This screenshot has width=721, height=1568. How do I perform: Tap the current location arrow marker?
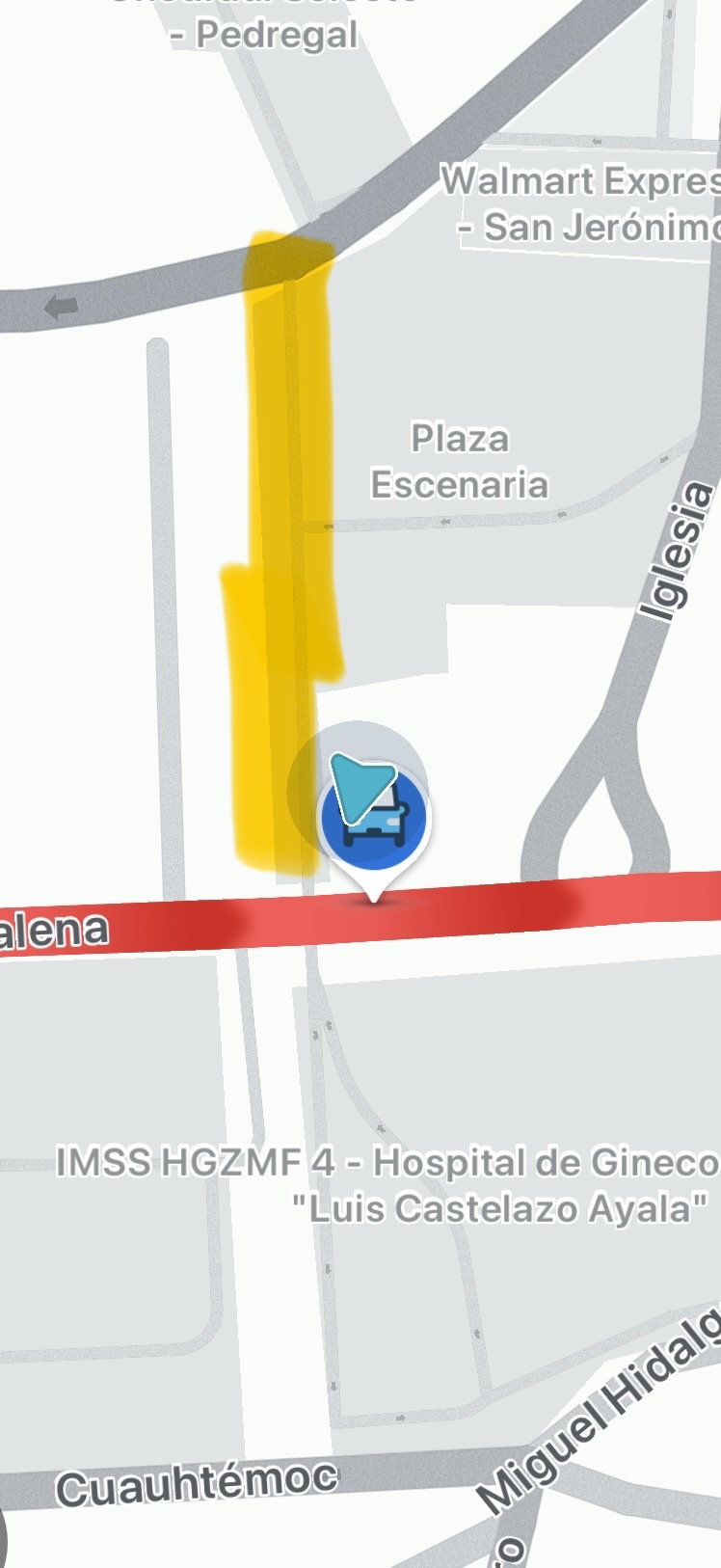click(358, 786)
